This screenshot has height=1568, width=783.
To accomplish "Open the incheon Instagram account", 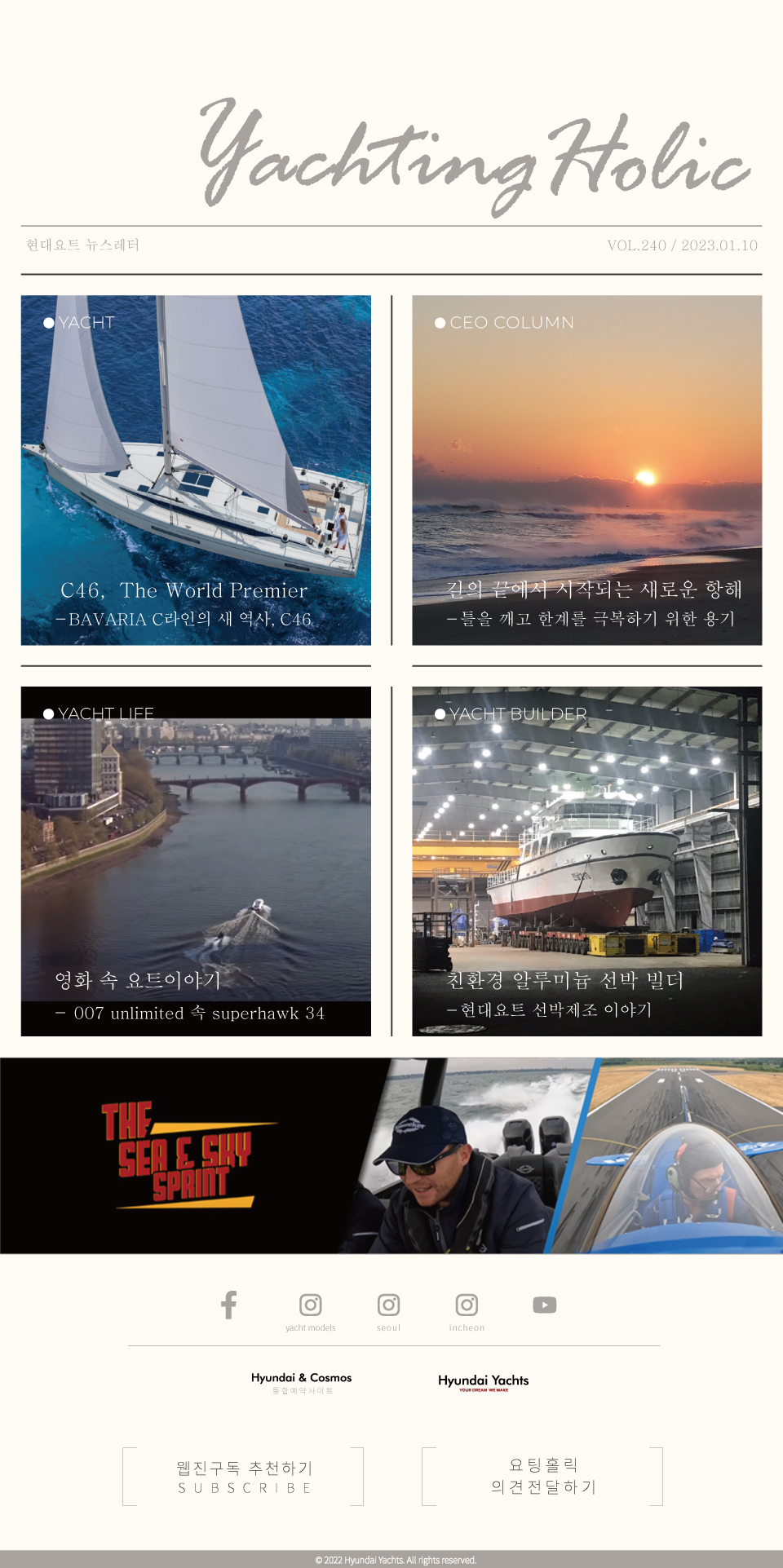I will pyautogui.click(x=467, y=1311).
